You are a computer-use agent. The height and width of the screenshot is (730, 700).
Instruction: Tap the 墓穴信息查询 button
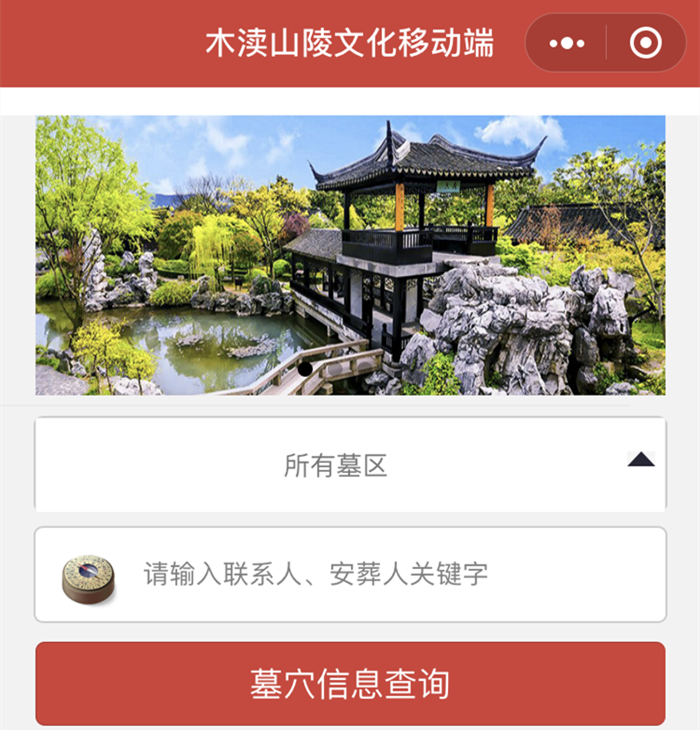pyautogui.click(x=350, y=684)
